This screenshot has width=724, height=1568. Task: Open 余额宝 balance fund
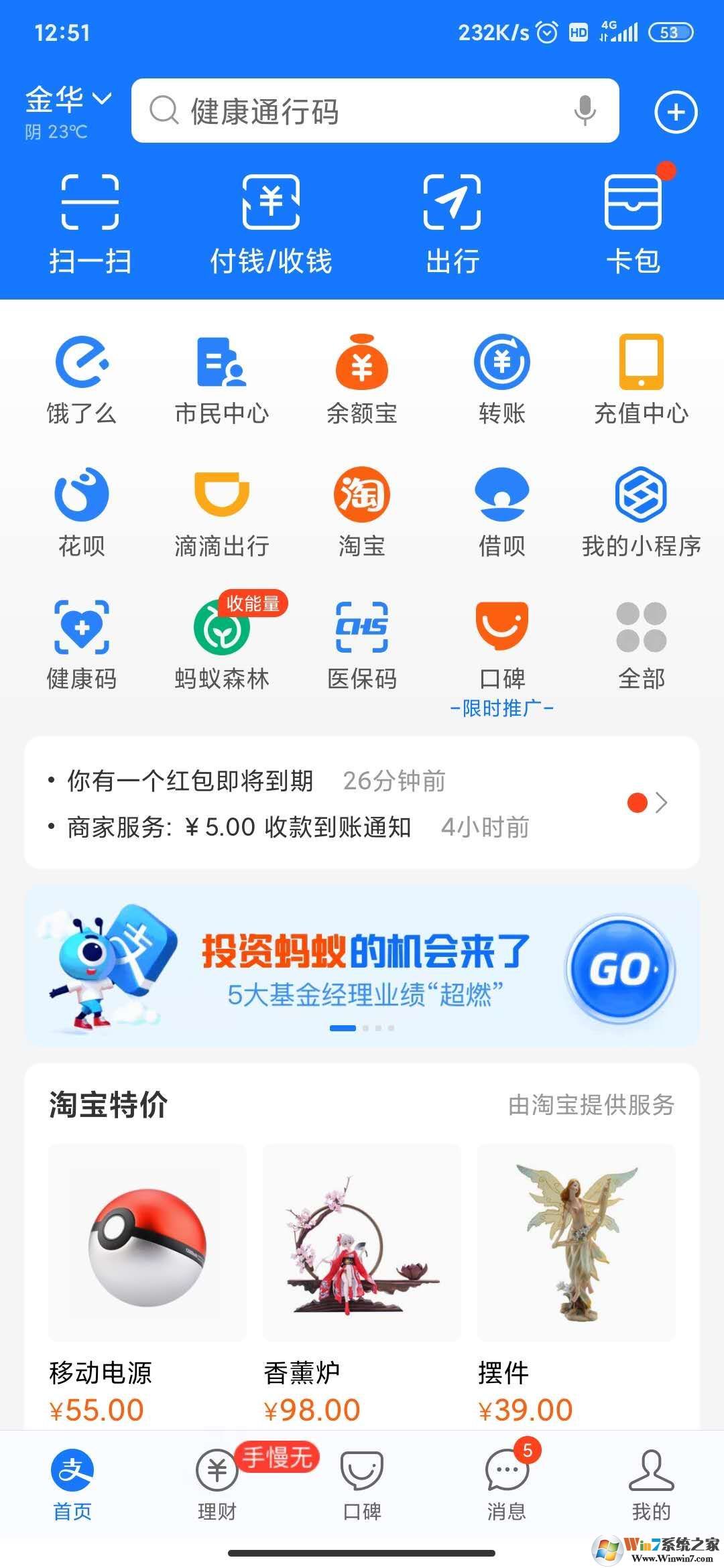click(x=361, y=379)
